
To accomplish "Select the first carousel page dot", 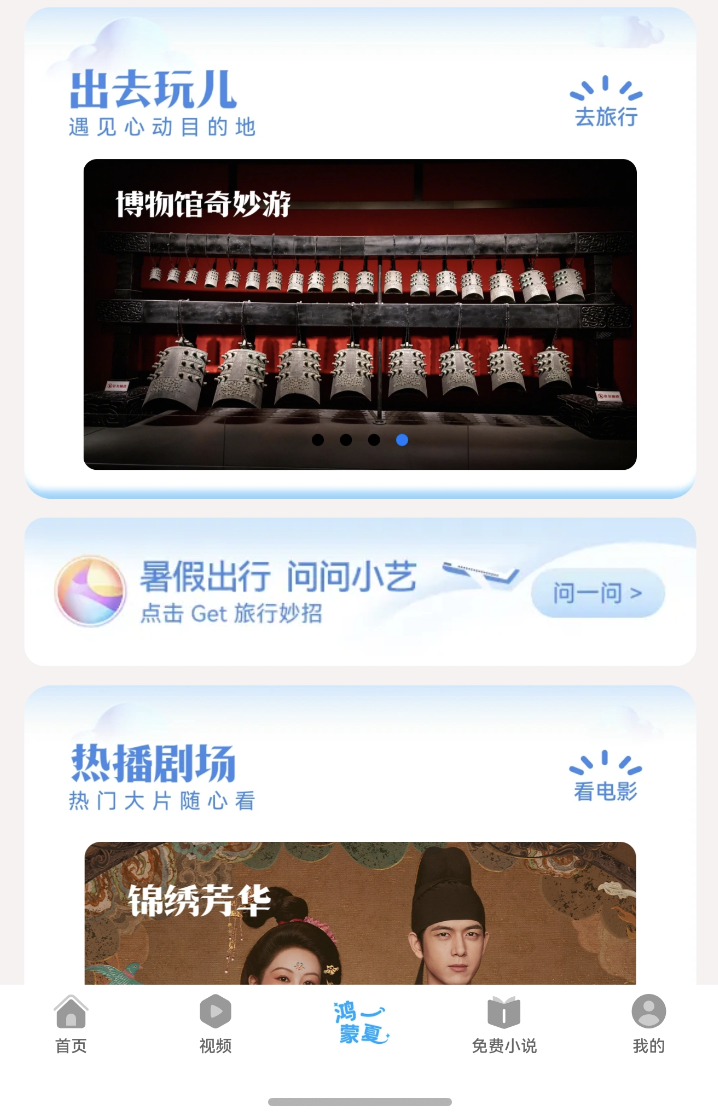I will pyautogui.click(x=318, y=440).
